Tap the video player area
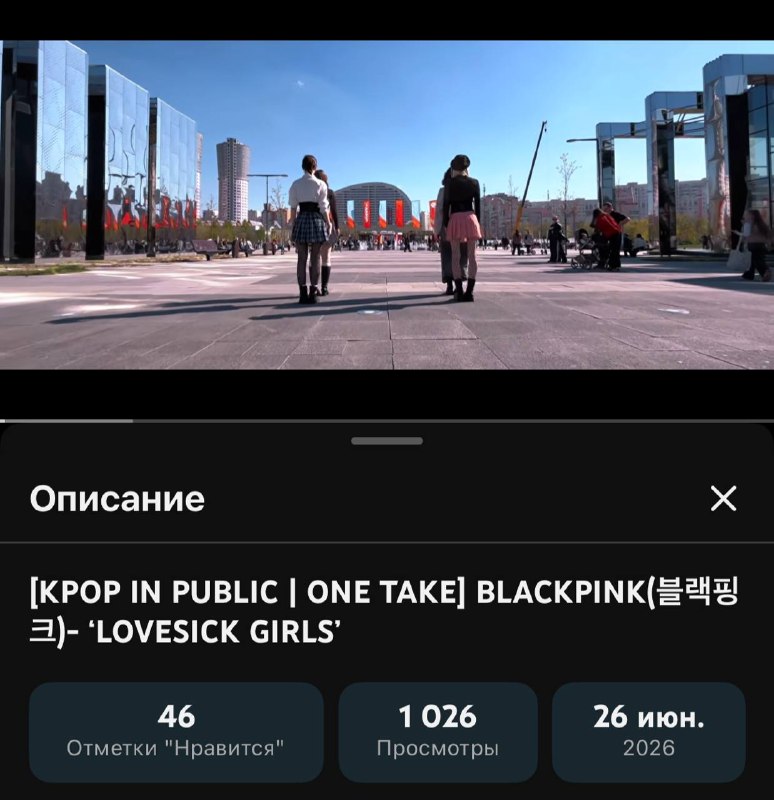774x800 pixels. click(387, 205)
